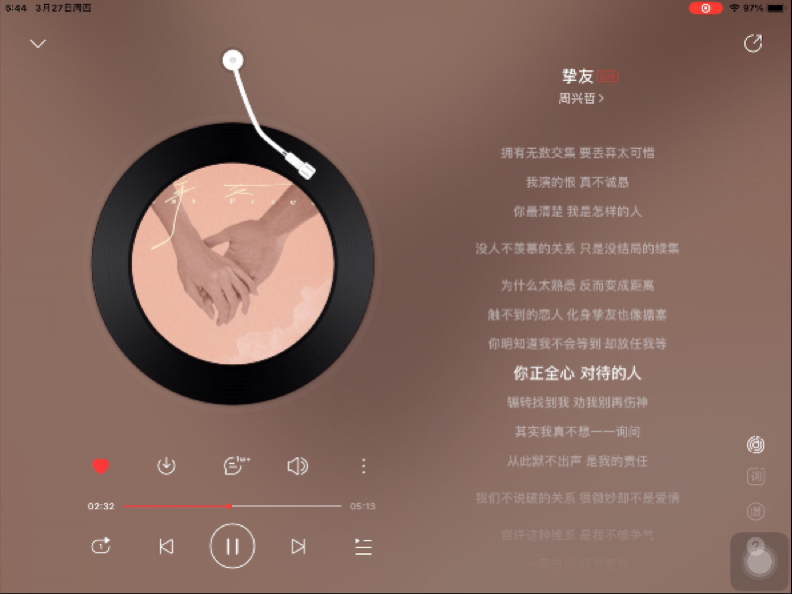Download the current song
Viewport: 792px width, 594px height.
(166, 466)
